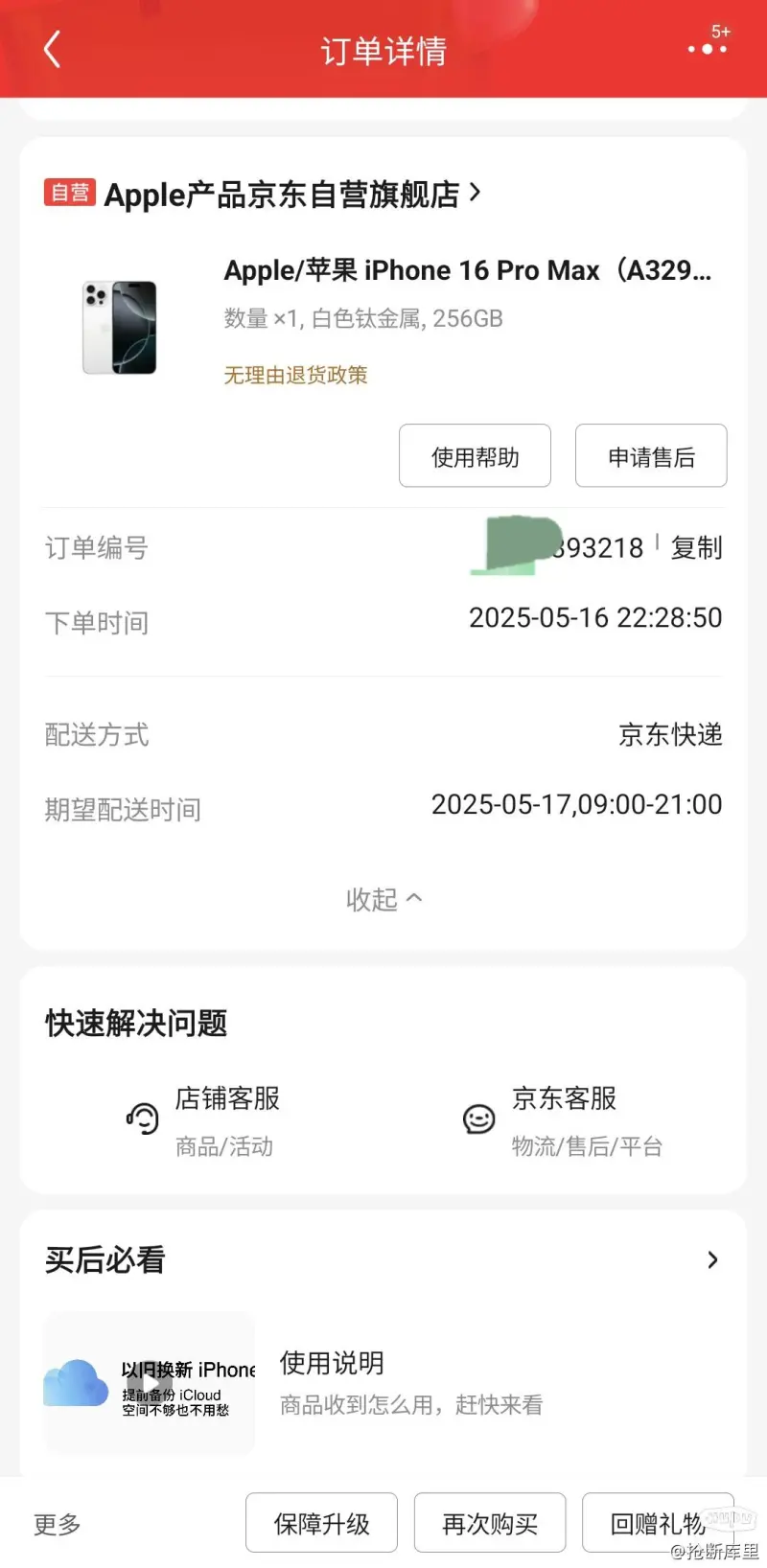Tap the 使用帮助 button

click(x=475, y=456)
